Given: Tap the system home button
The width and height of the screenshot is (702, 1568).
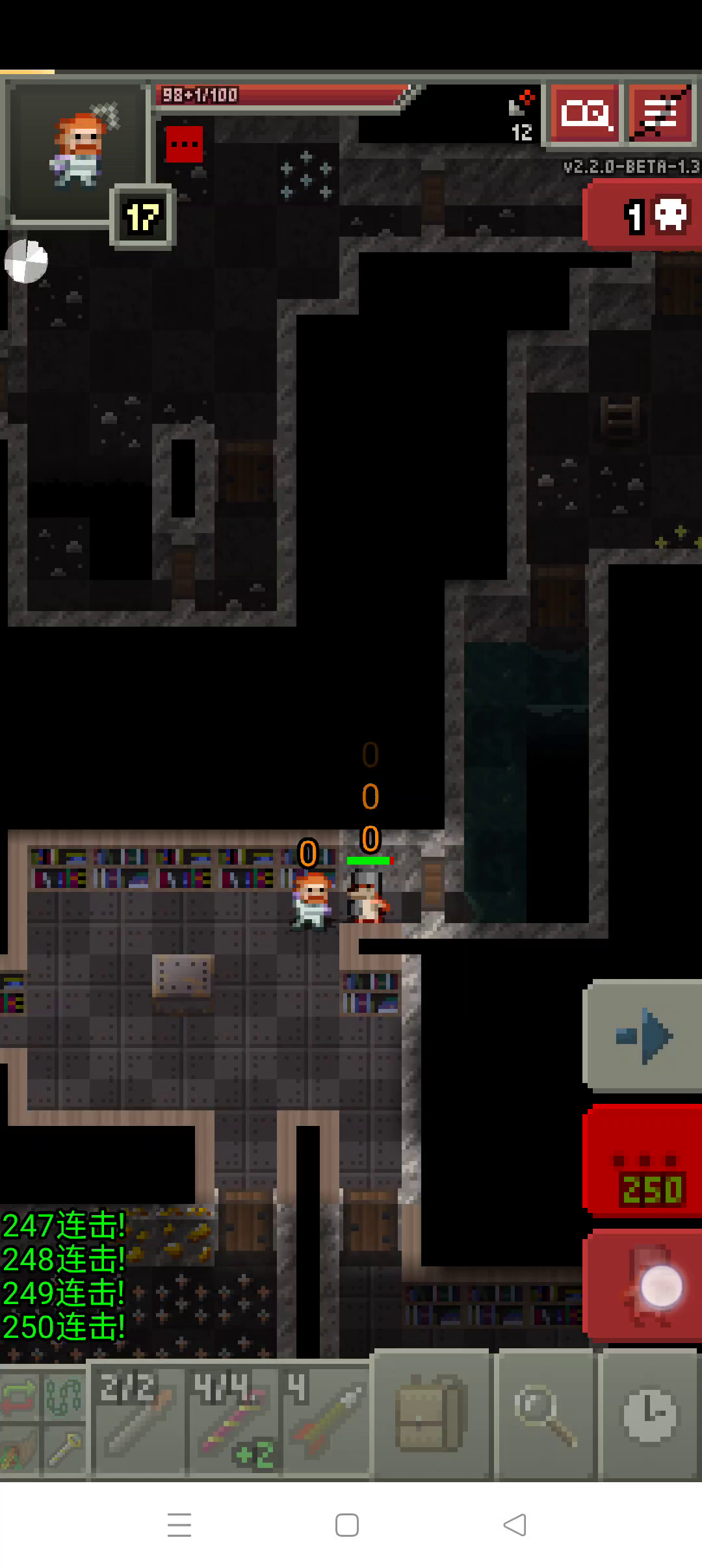Looking at the screenshot, I should click(347, 1525).
